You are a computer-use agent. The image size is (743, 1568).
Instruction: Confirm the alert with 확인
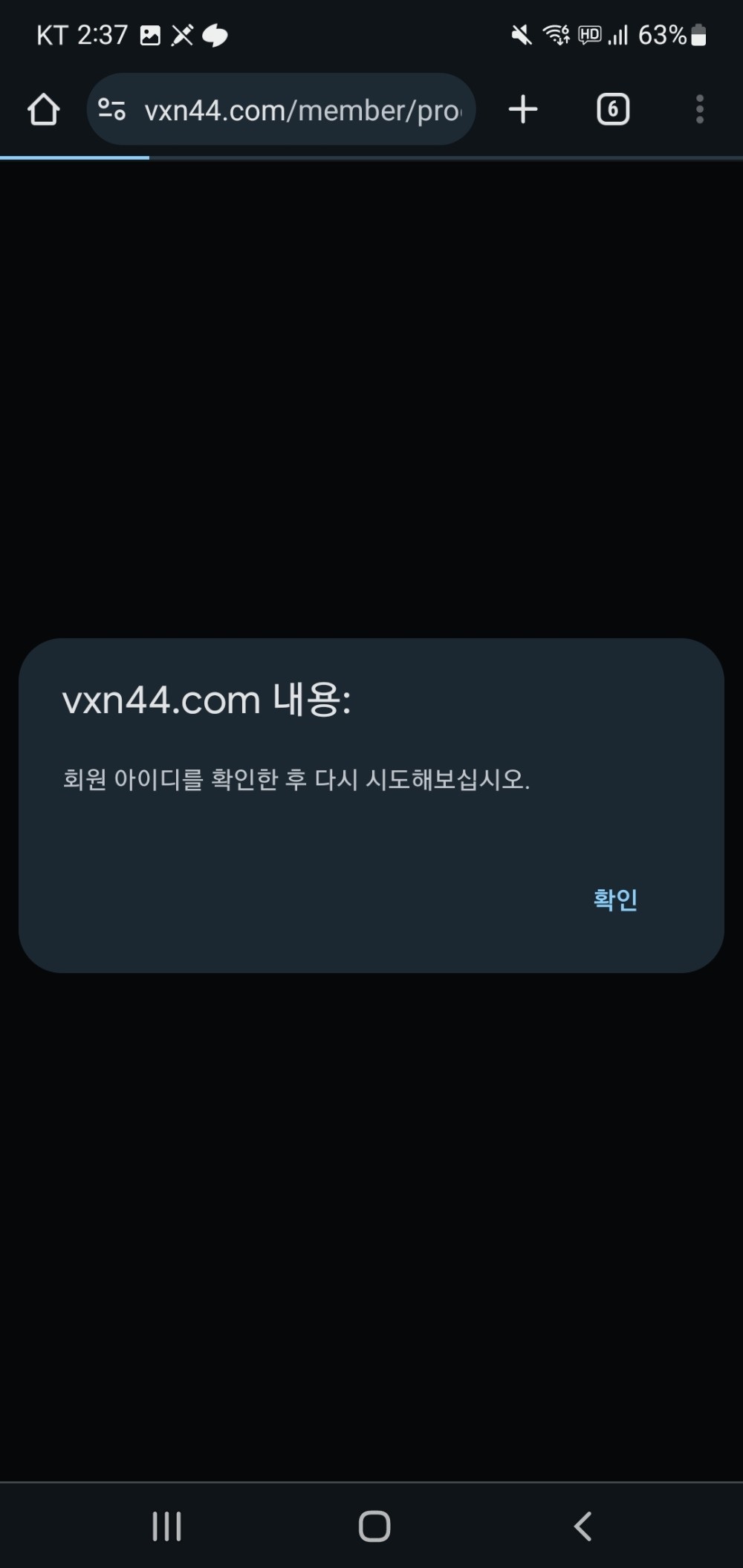pyautogui.click(x=615, y=900)
